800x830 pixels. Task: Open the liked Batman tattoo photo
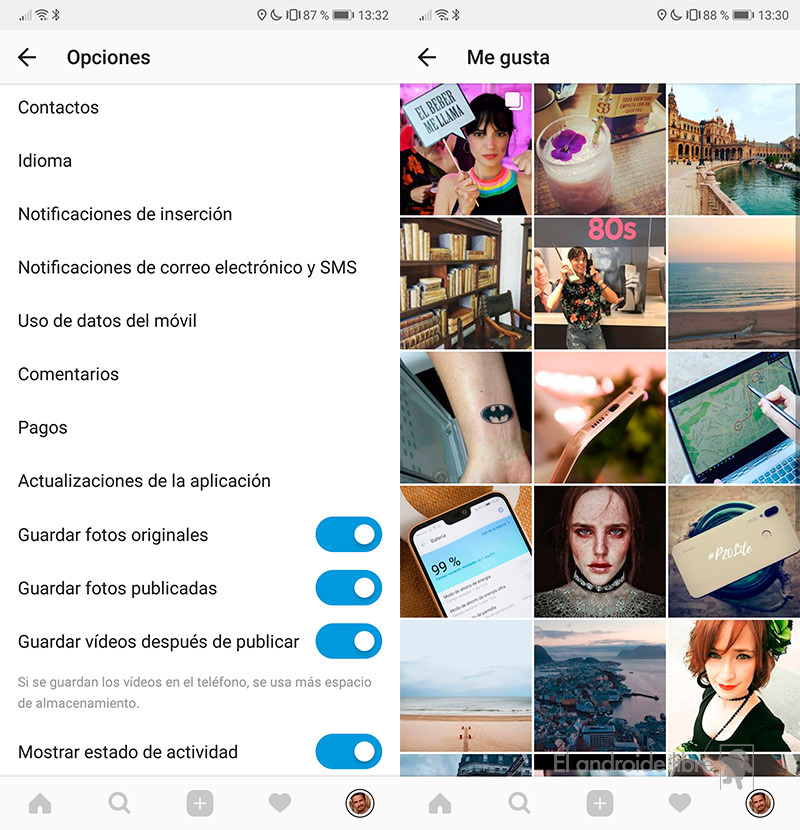465,417
